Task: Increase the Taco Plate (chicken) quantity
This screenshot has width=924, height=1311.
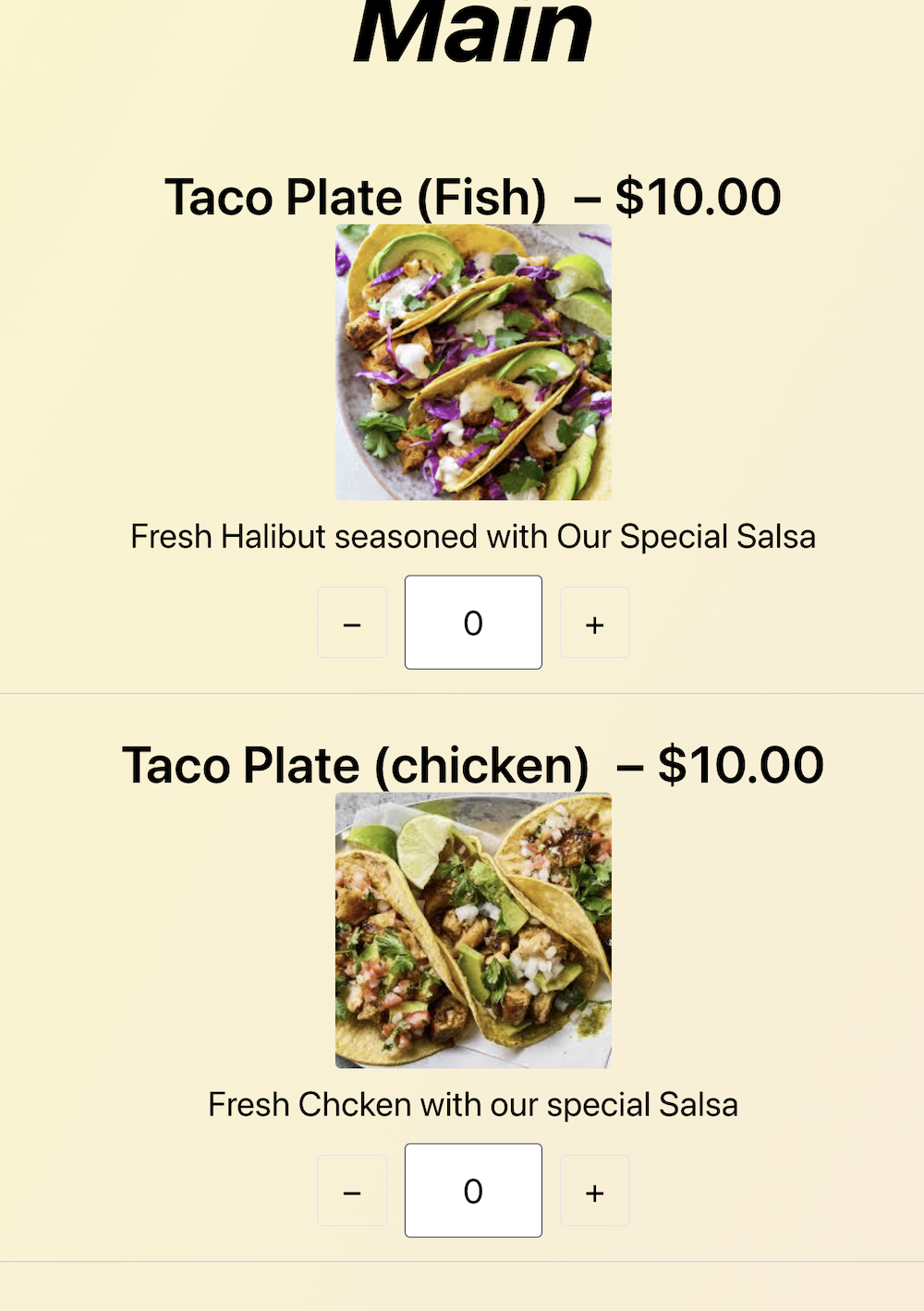Action: tap(594, 1190)
